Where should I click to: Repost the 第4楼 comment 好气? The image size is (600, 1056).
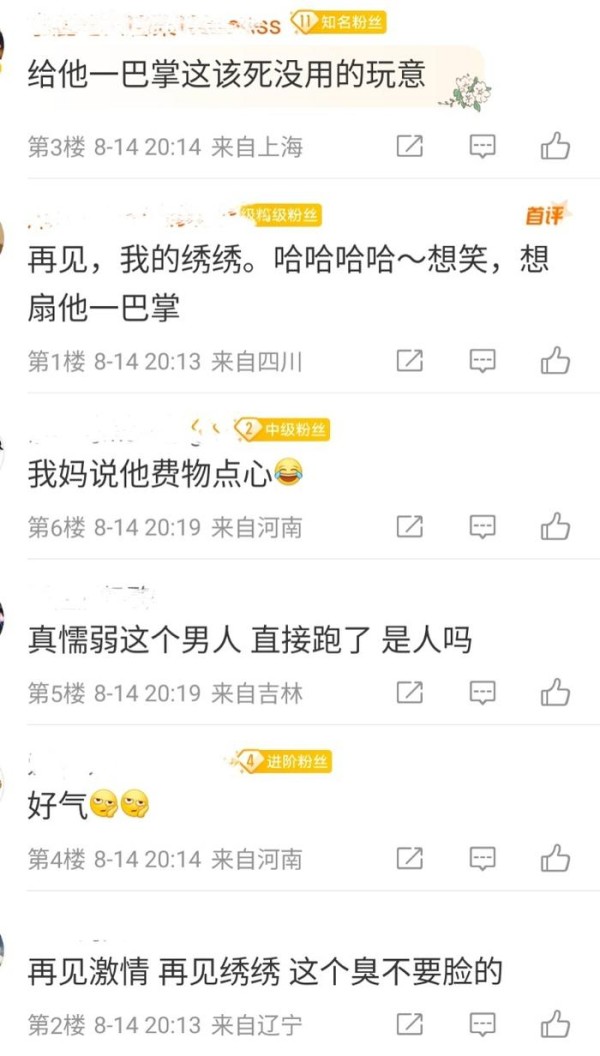pos(409,858)
